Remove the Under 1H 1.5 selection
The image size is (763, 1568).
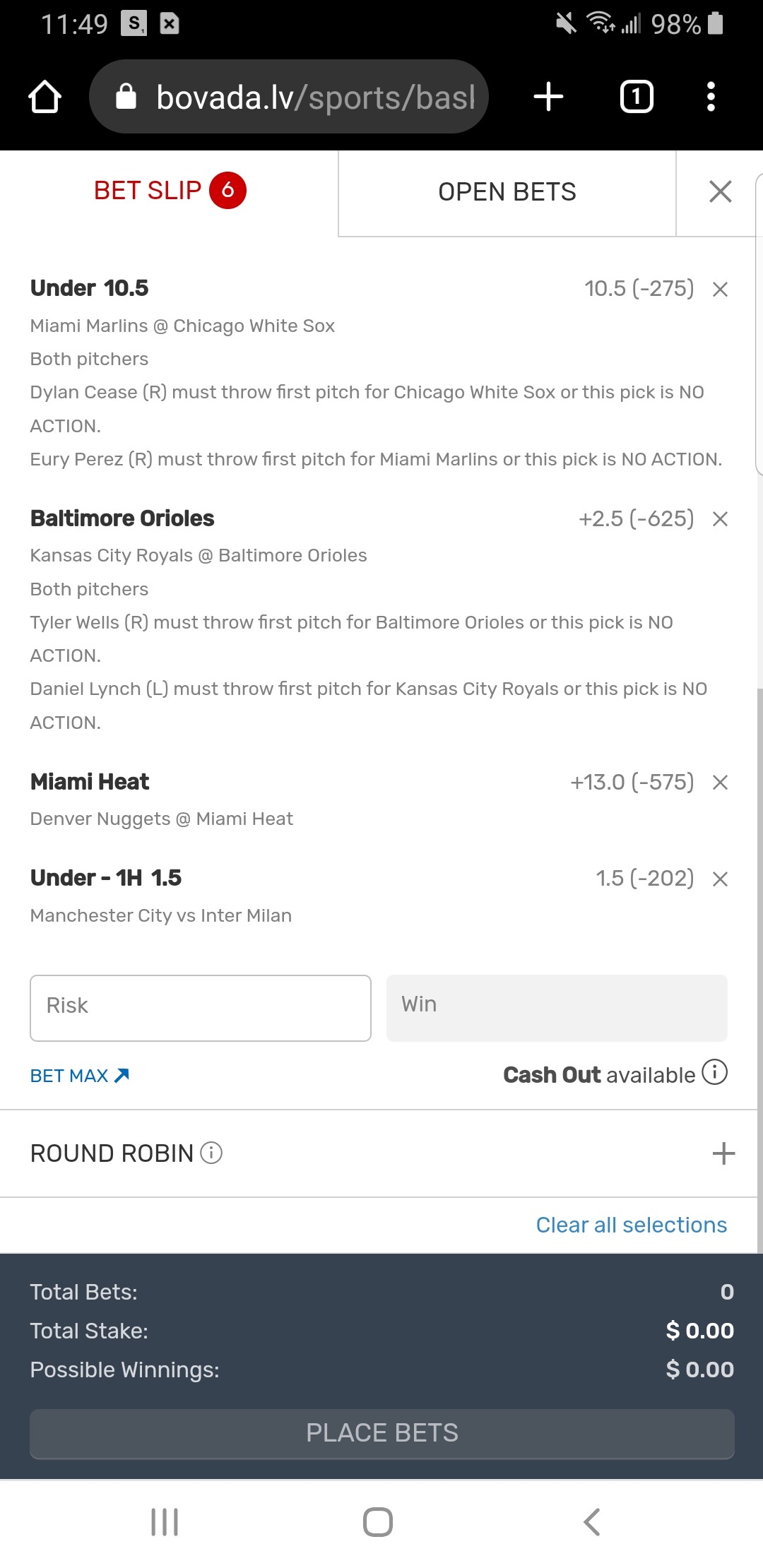coord(720,879)
